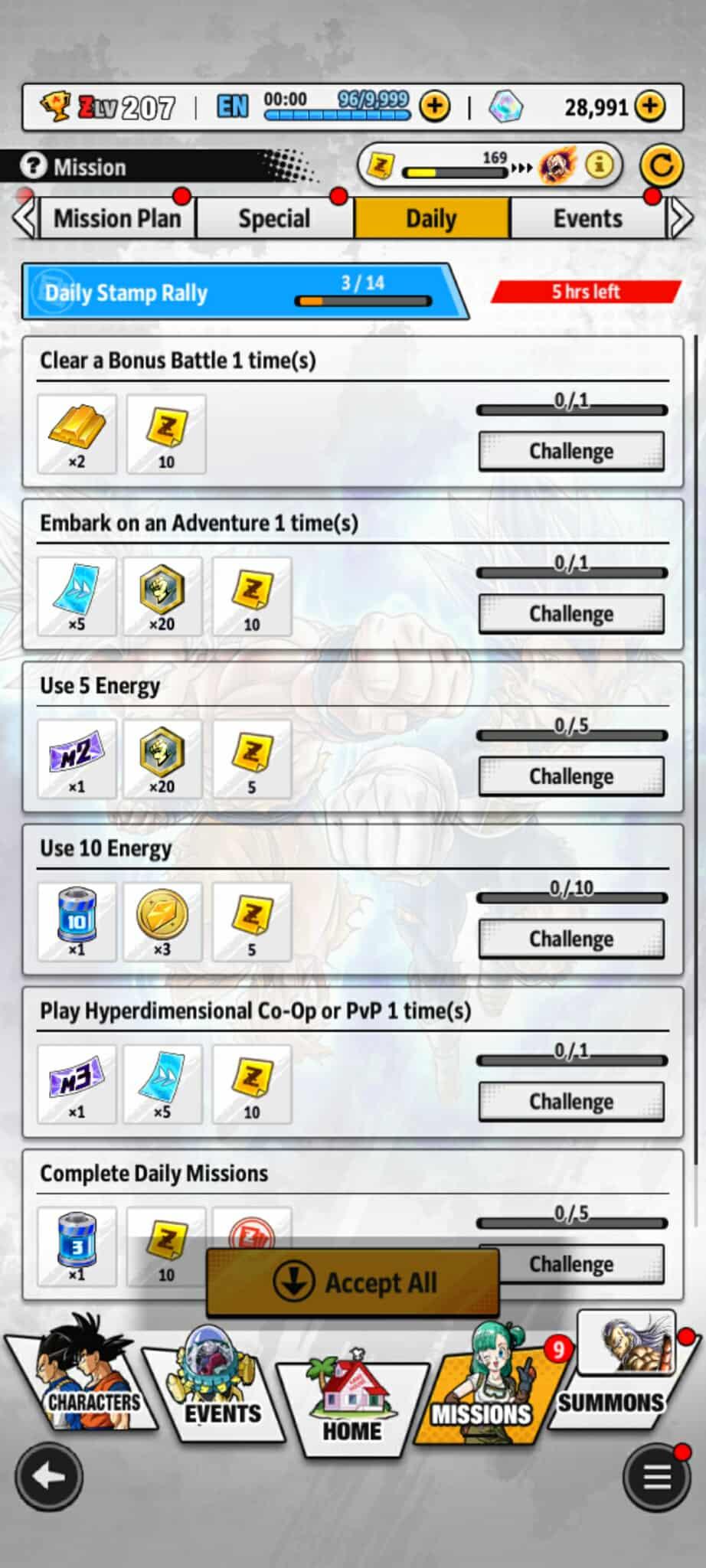Open the Special missions tab
This screenshot has width=706, height=1568.
click(x=274, y=219)
